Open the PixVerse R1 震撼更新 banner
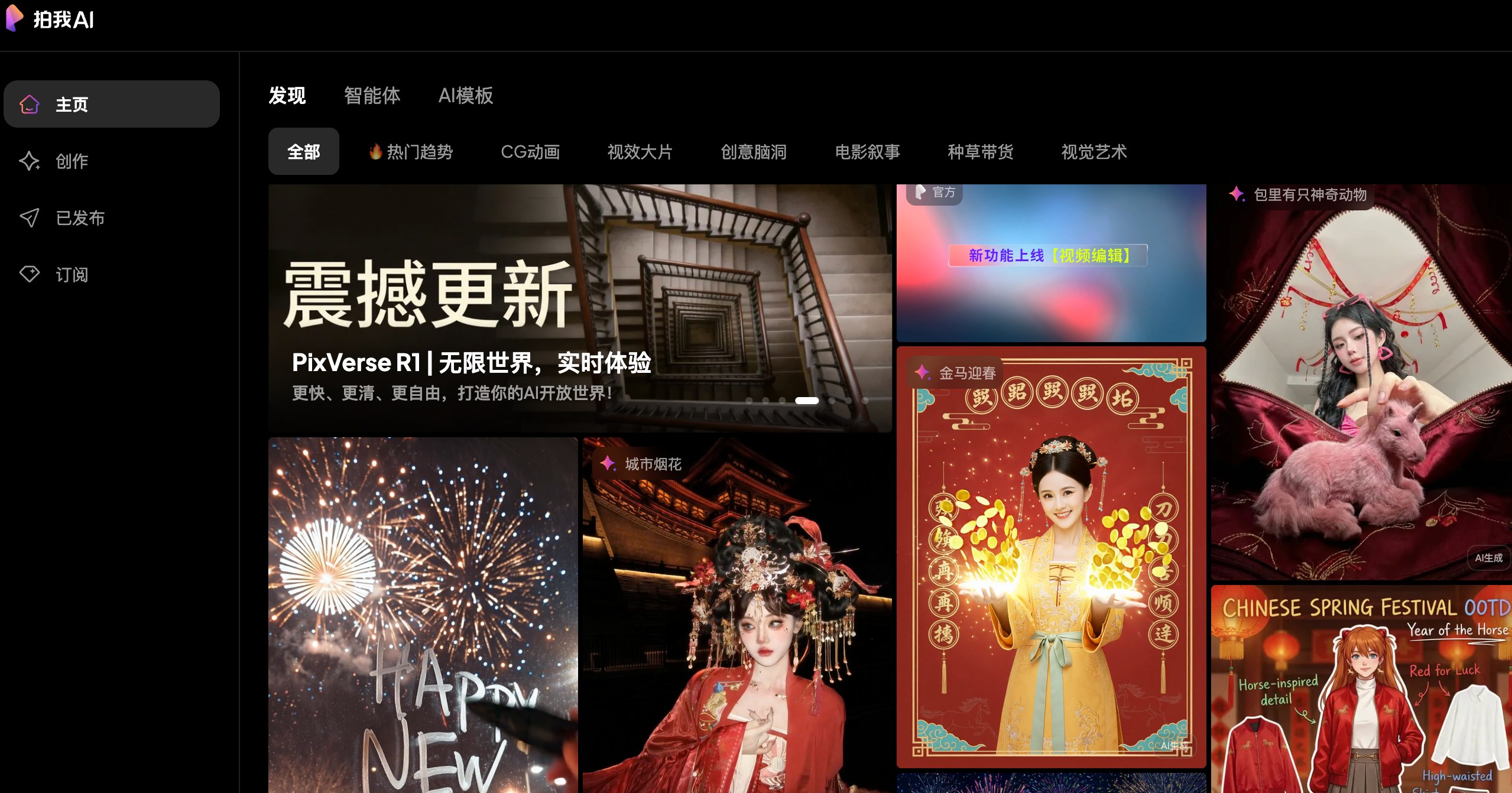 (x=579, y=307)
